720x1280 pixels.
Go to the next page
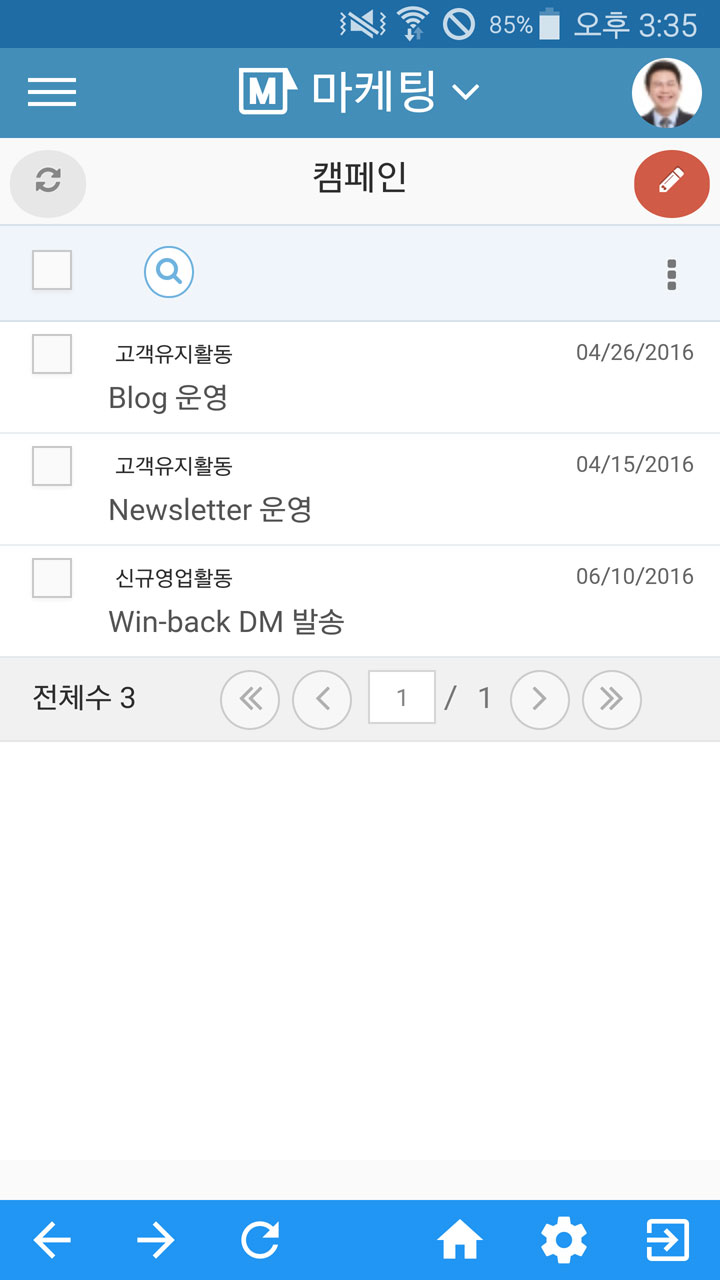pos(540,699)
